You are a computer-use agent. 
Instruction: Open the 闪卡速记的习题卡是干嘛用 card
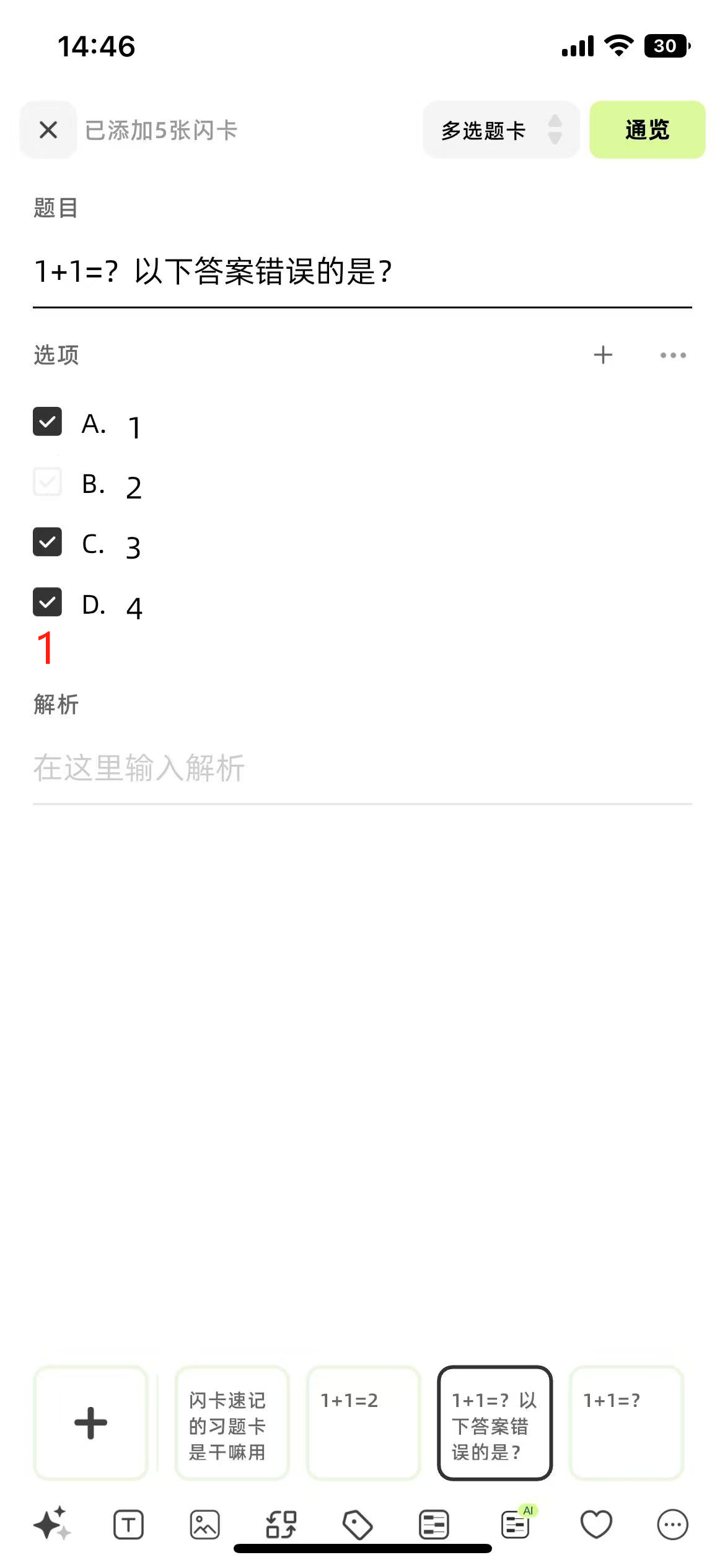(x=232, y=1422)
